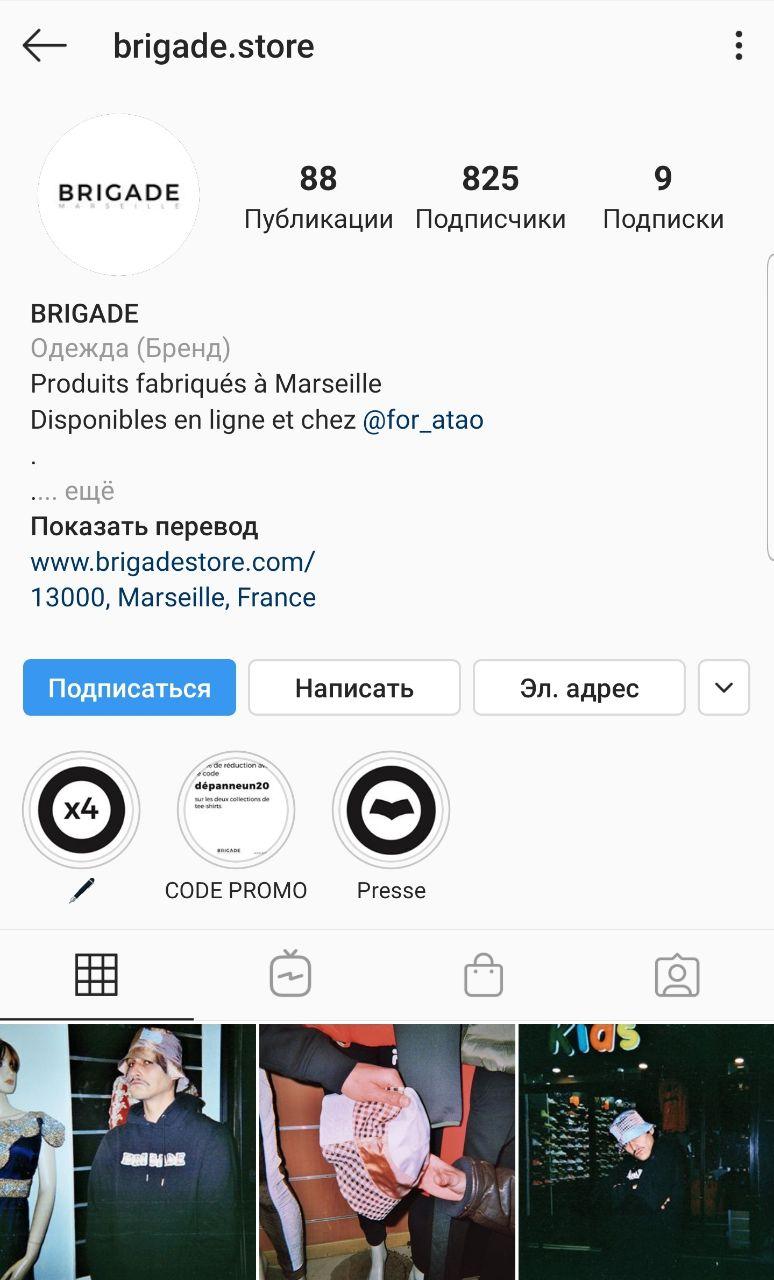Open the CODE PROMO story highlight

236,810
